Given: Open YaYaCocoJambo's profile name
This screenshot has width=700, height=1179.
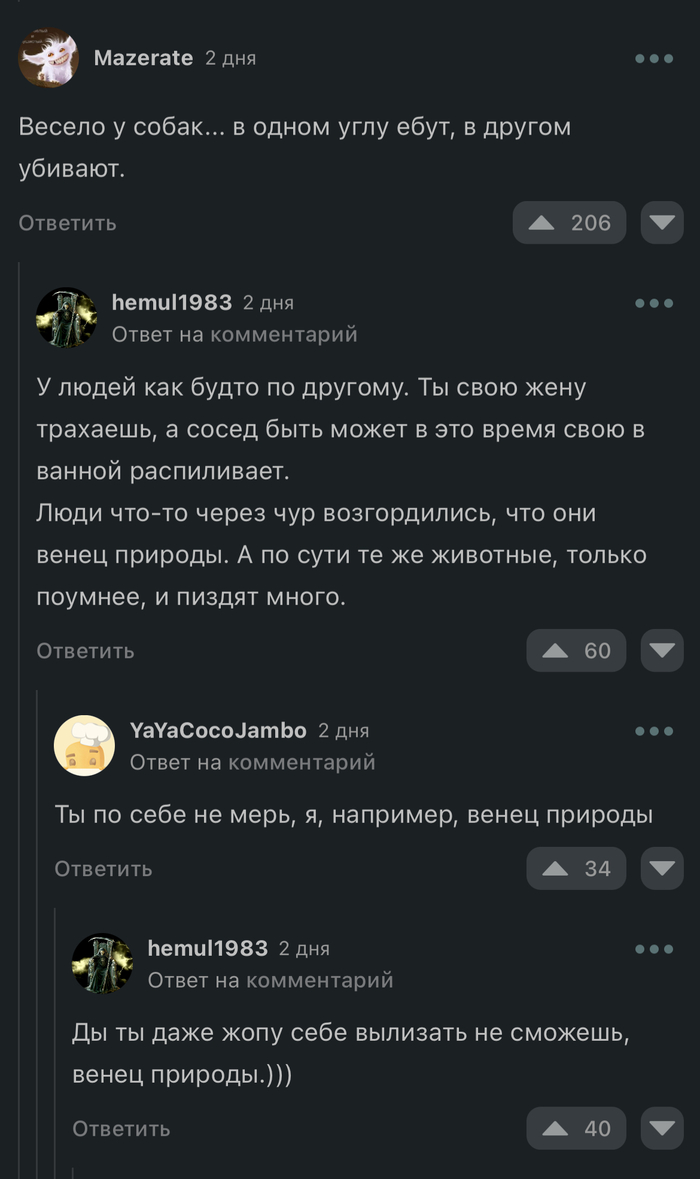Looking at the screenshot, I should coord(218,731).
